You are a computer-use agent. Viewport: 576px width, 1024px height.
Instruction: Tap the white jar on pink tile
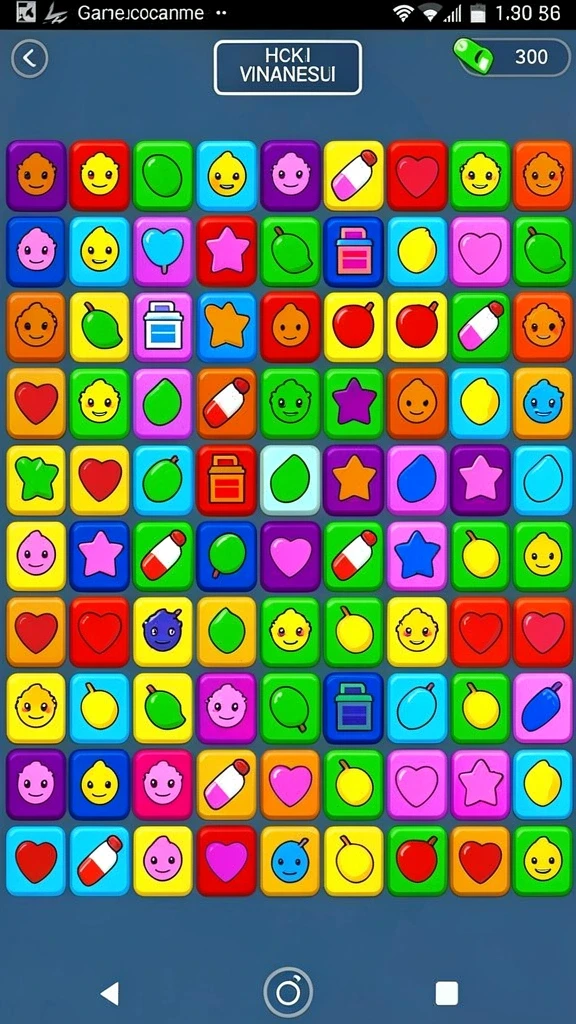163,327
